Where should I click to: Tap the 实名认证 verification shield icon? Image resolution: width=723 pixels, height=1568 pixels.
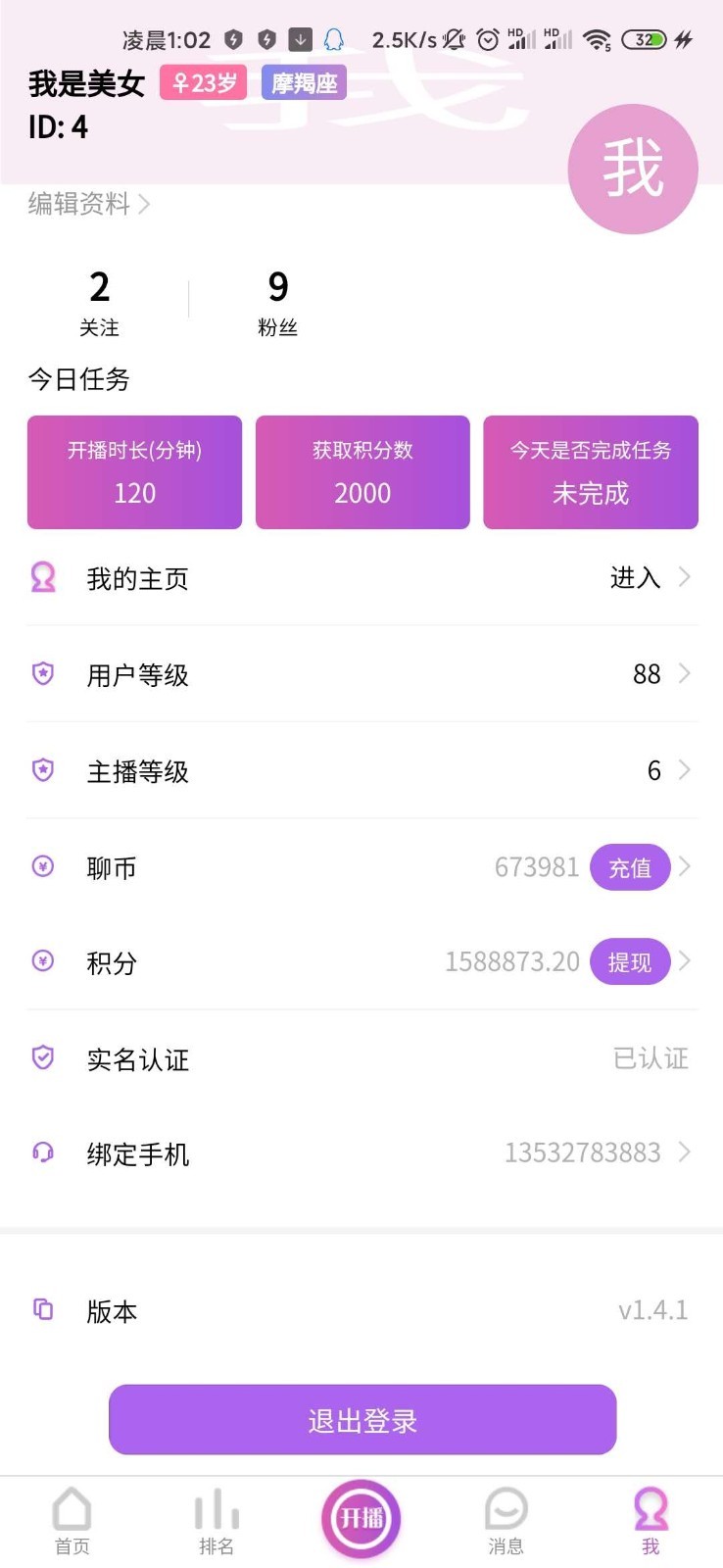(43, 1057)
